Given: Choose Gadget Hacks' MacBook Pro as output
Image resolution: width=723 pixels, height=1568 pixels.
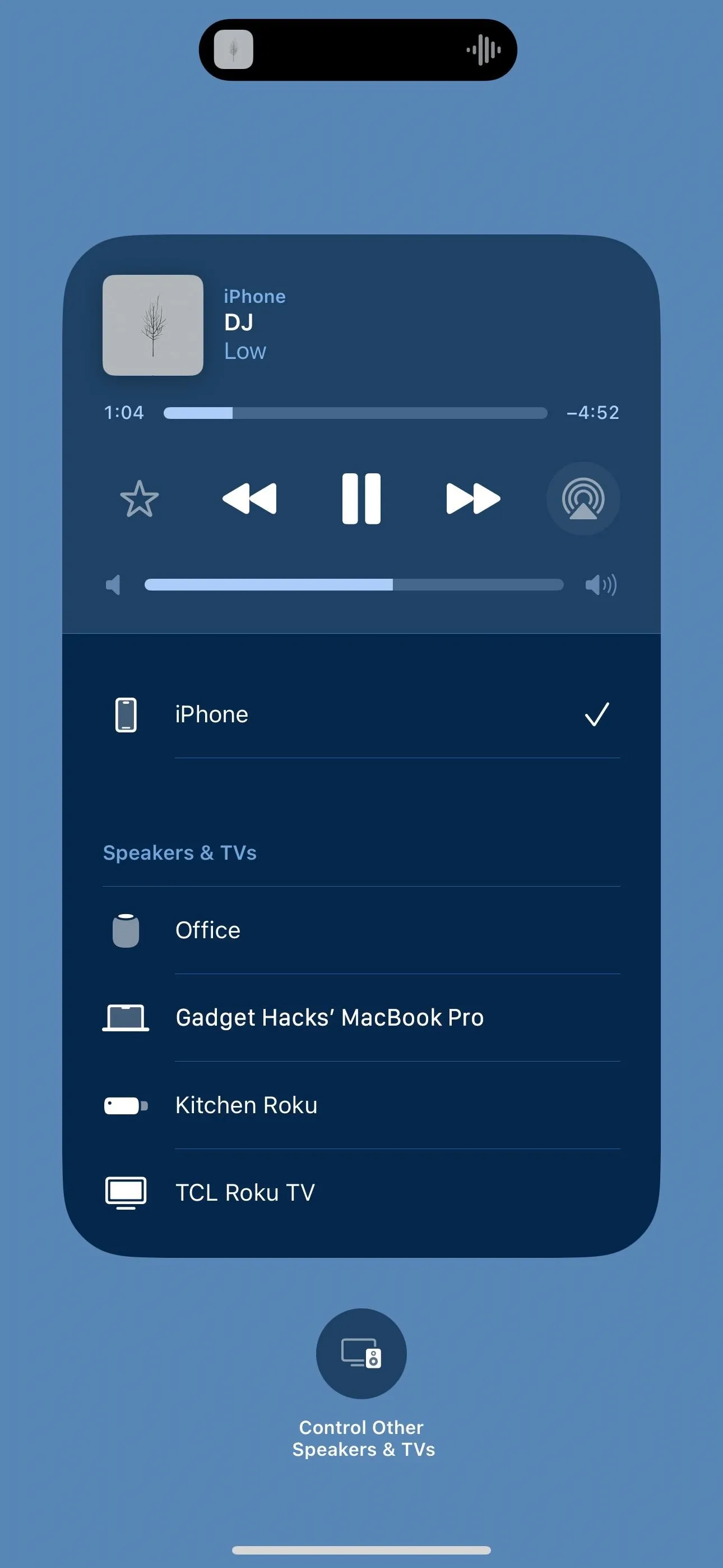Looking at the screenshot, I should pyautogui.click(x=361, y=1018).
